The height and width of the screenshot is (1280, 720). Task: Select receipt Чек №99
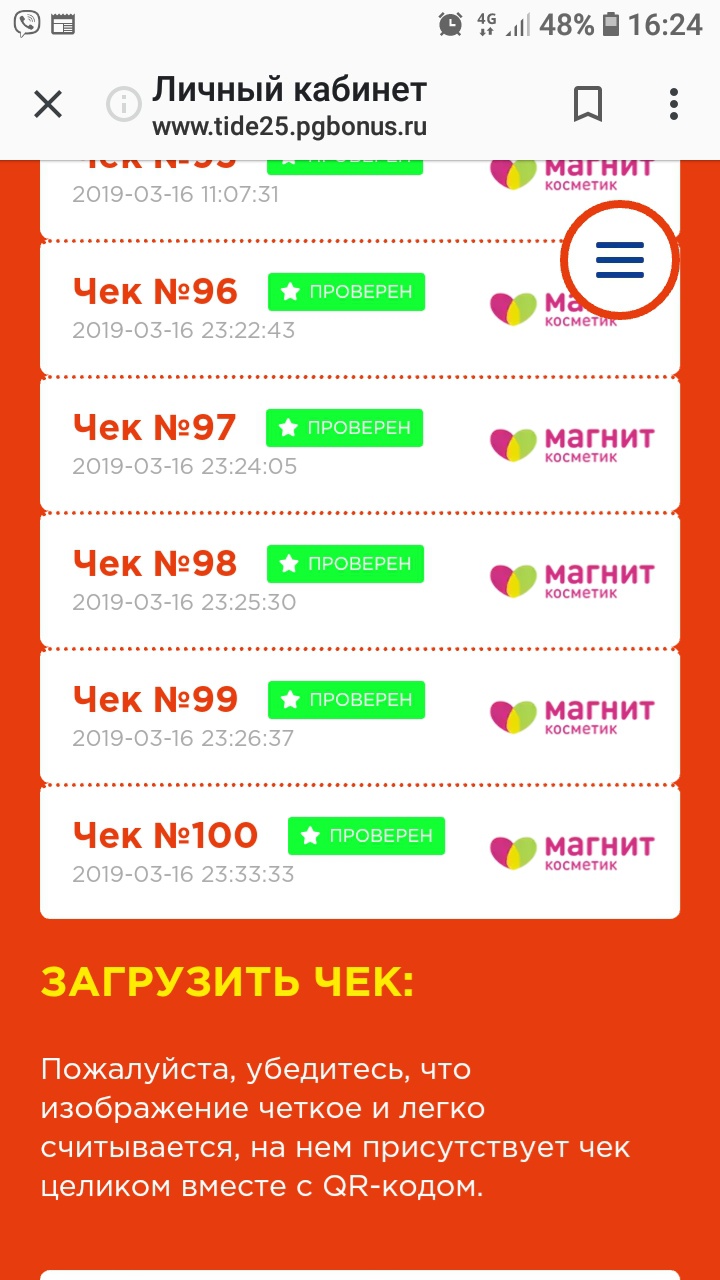tap(155, 700)
